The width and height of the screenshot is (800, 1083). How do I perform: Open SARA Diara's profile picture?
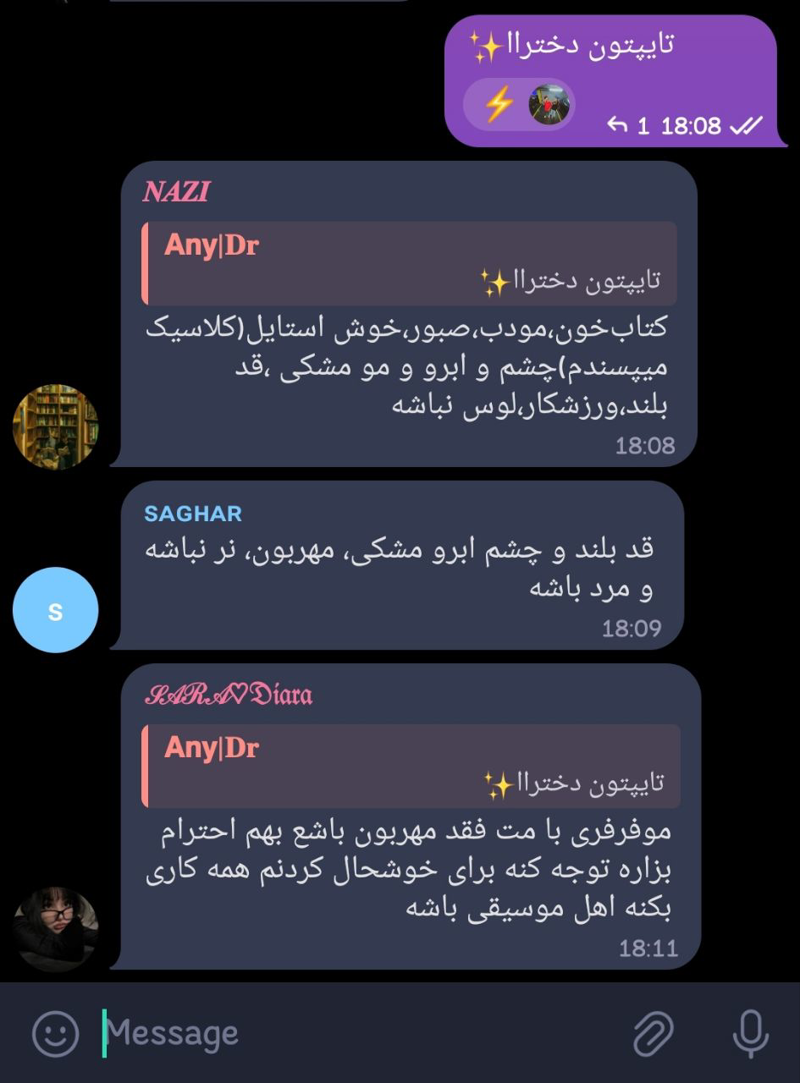(55, 929)
